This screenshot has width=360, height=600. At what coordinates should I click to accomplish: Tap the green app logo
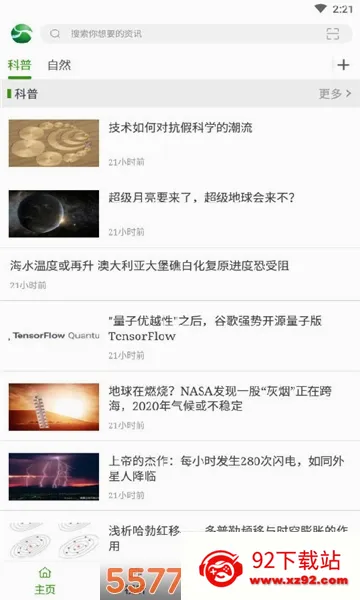coord(21,34)
